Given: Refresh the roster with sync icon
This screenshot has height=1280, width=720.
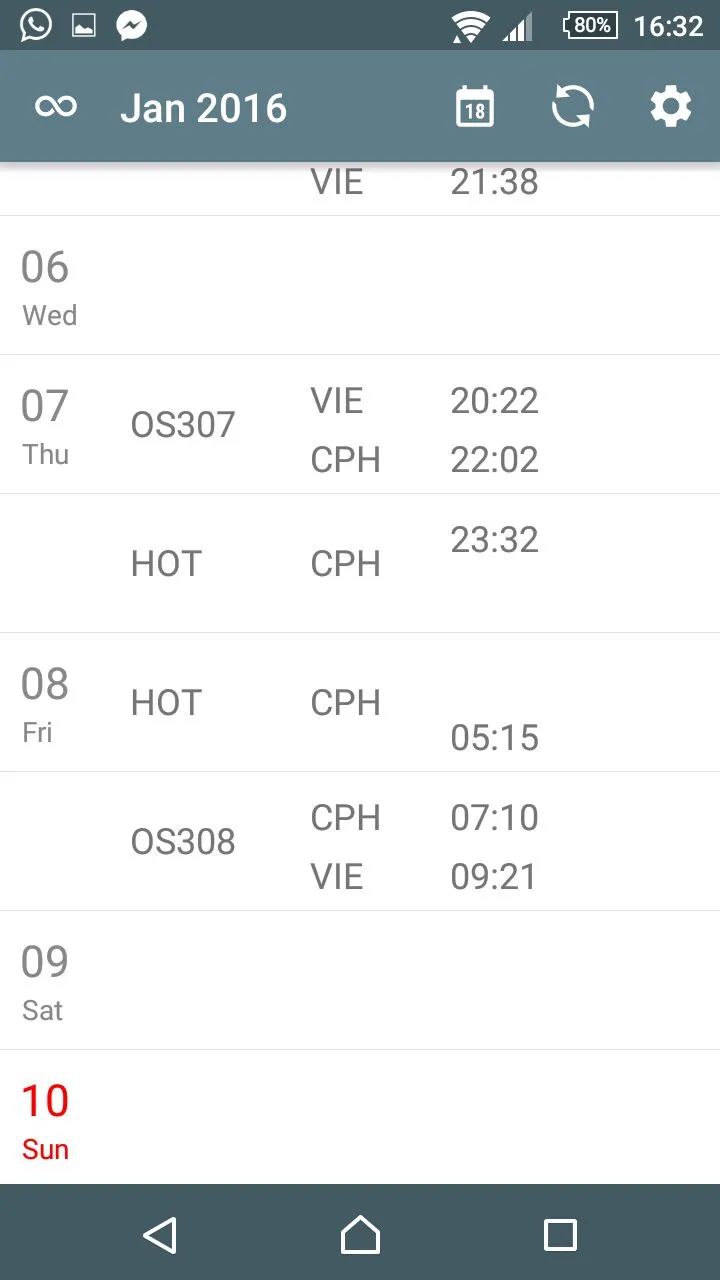Looking at the screenshot, I should (x=573, y=106).
